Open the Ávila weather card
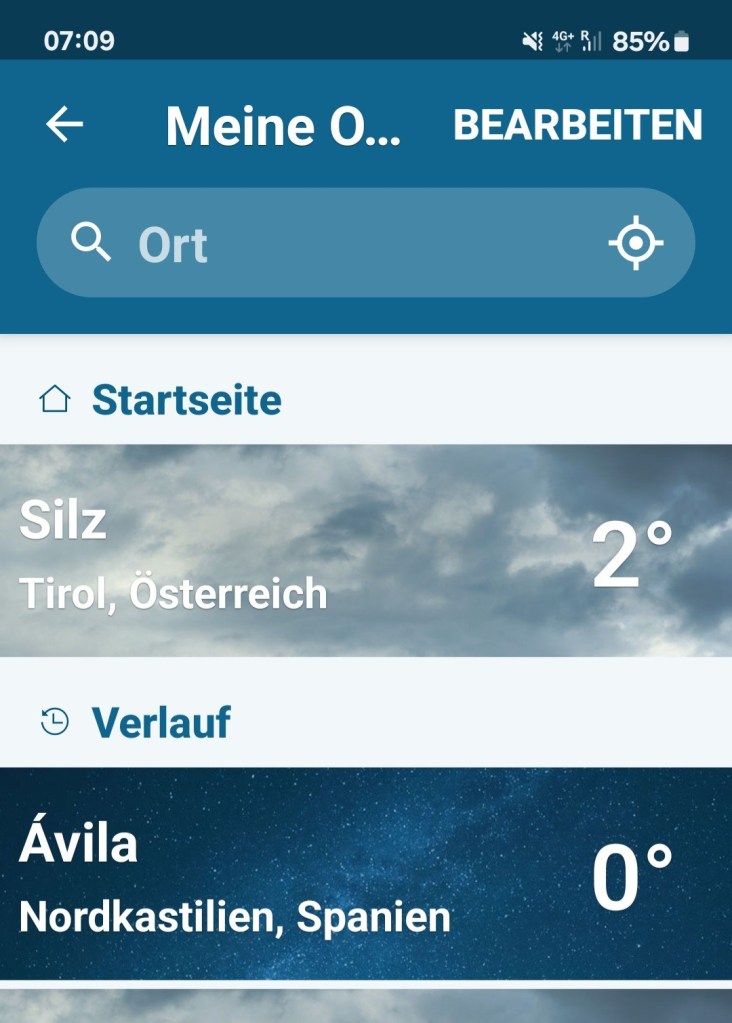 pyautogui.click(x=366, y=874)
